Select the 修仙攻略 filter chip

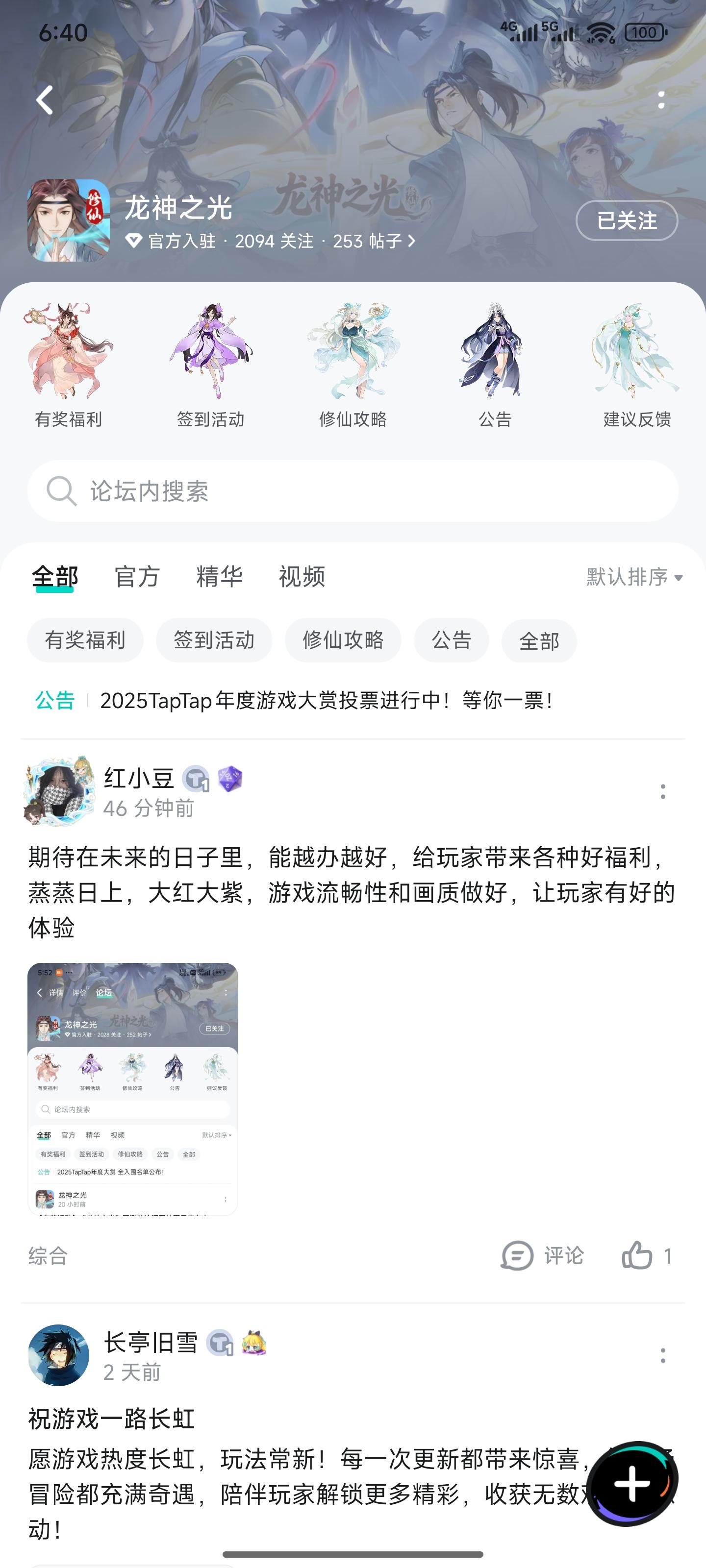click(343, 640)
